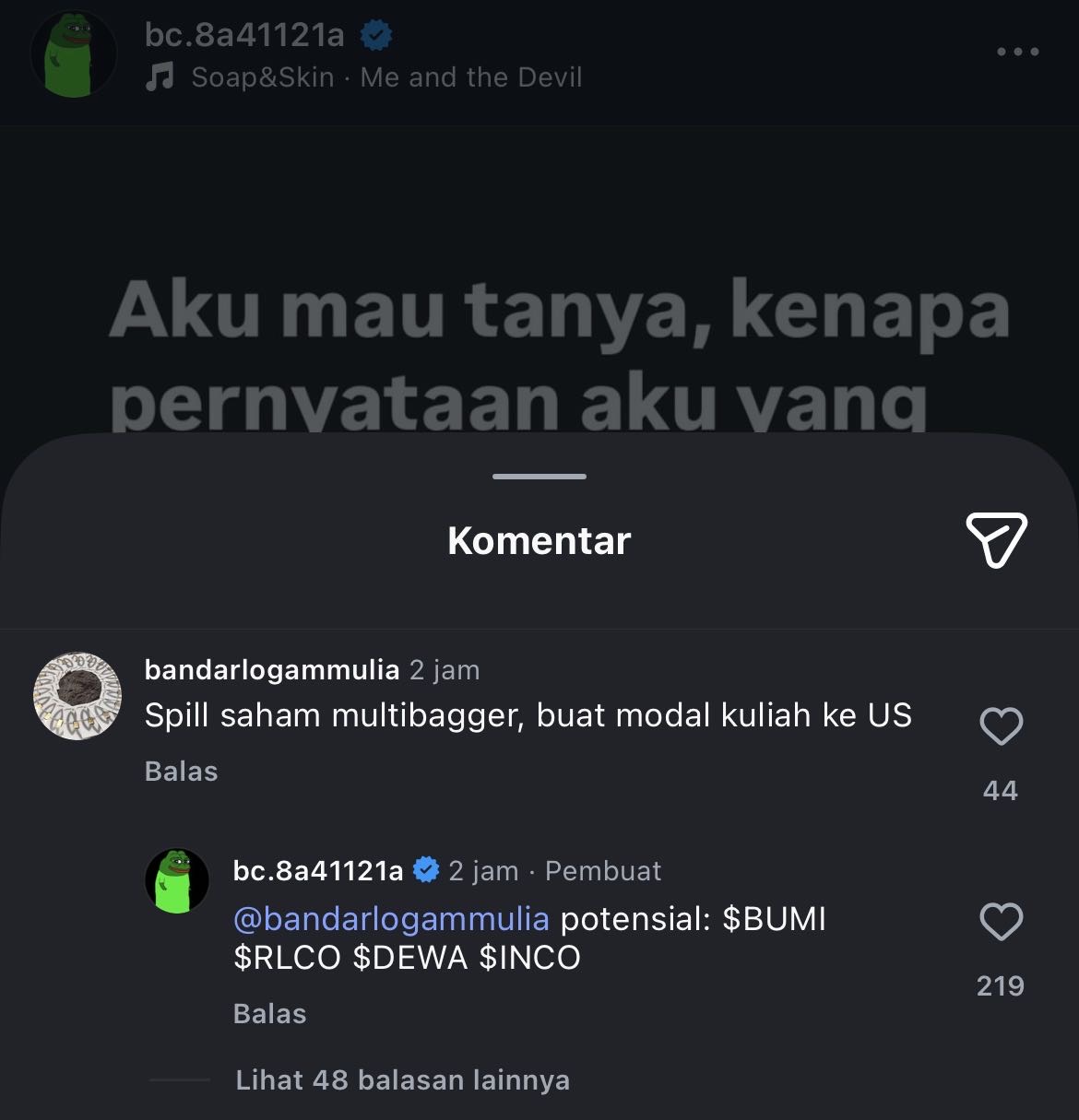Viewport: 1079px width, 1120px height.
Task: Expand 'Lihat 48 balasan lainnya'
Action: [x=402, y=1079]
